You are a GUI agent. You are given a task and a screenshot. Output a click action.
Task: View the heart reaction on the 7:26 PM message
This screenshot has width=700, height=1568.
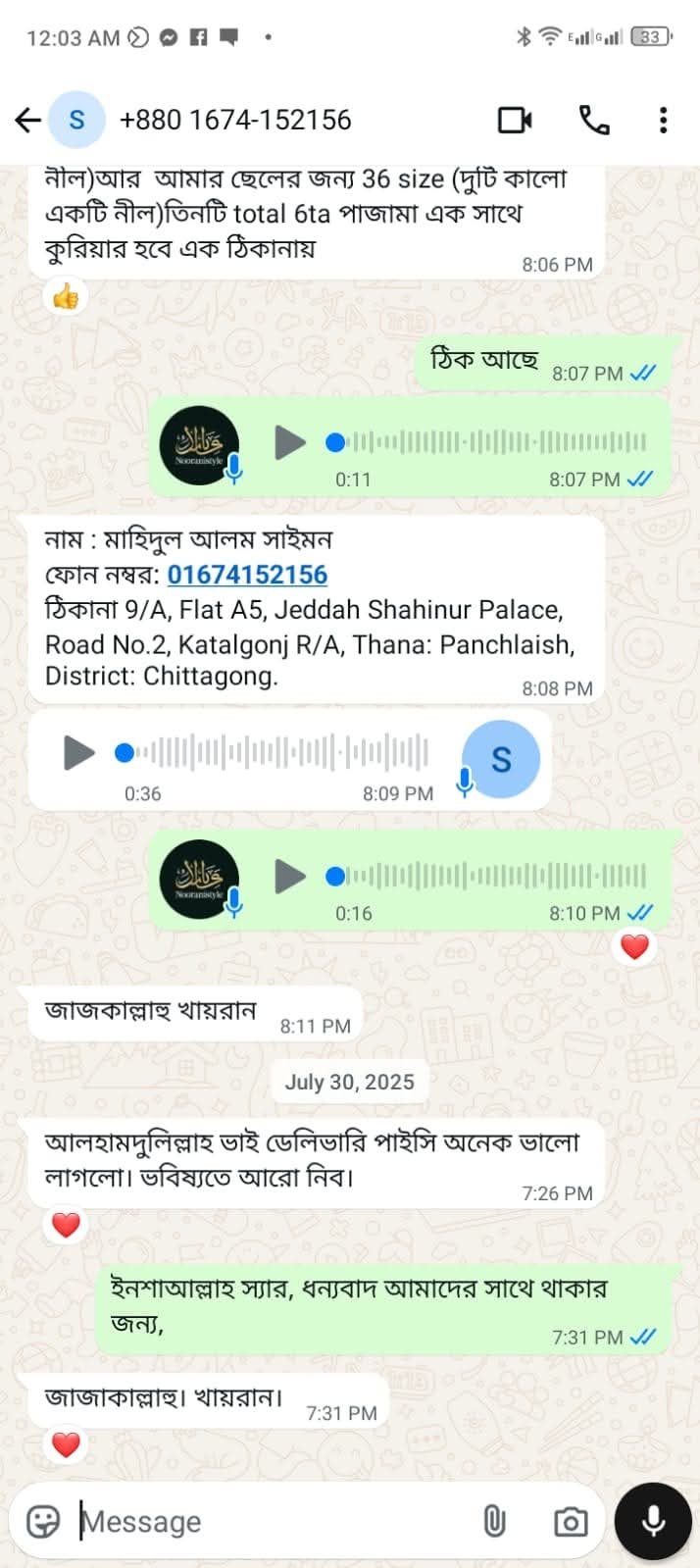(x=66, y=1225)
